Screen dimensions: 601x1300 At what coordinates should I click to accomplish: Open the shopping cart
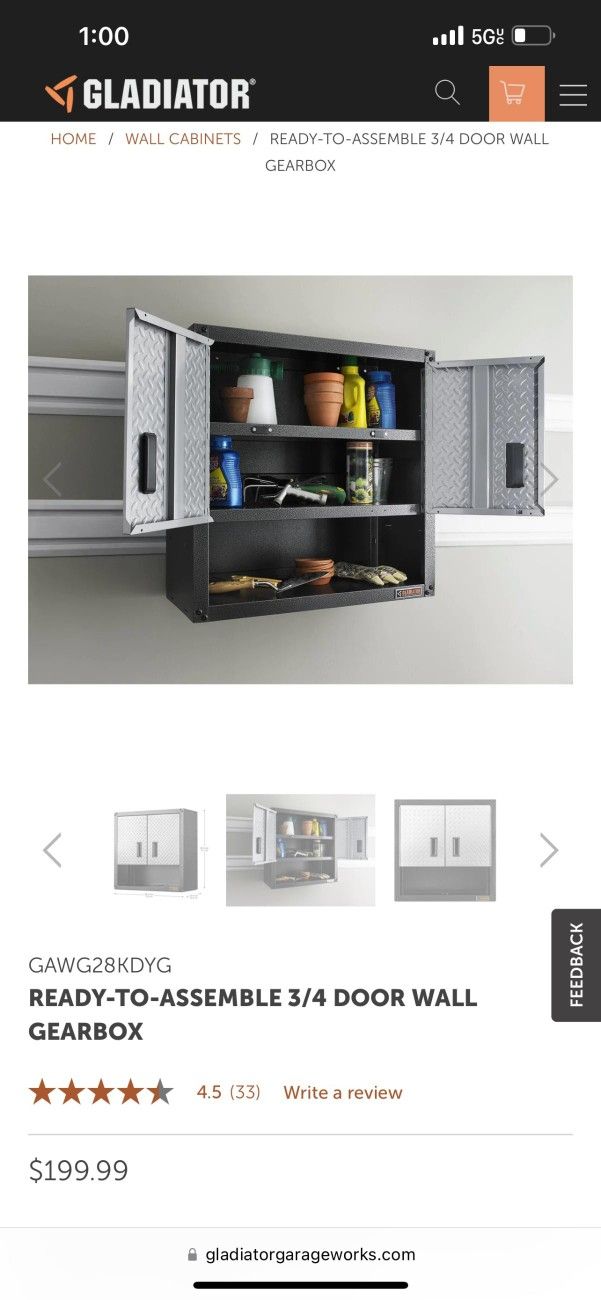pos(516,94)
